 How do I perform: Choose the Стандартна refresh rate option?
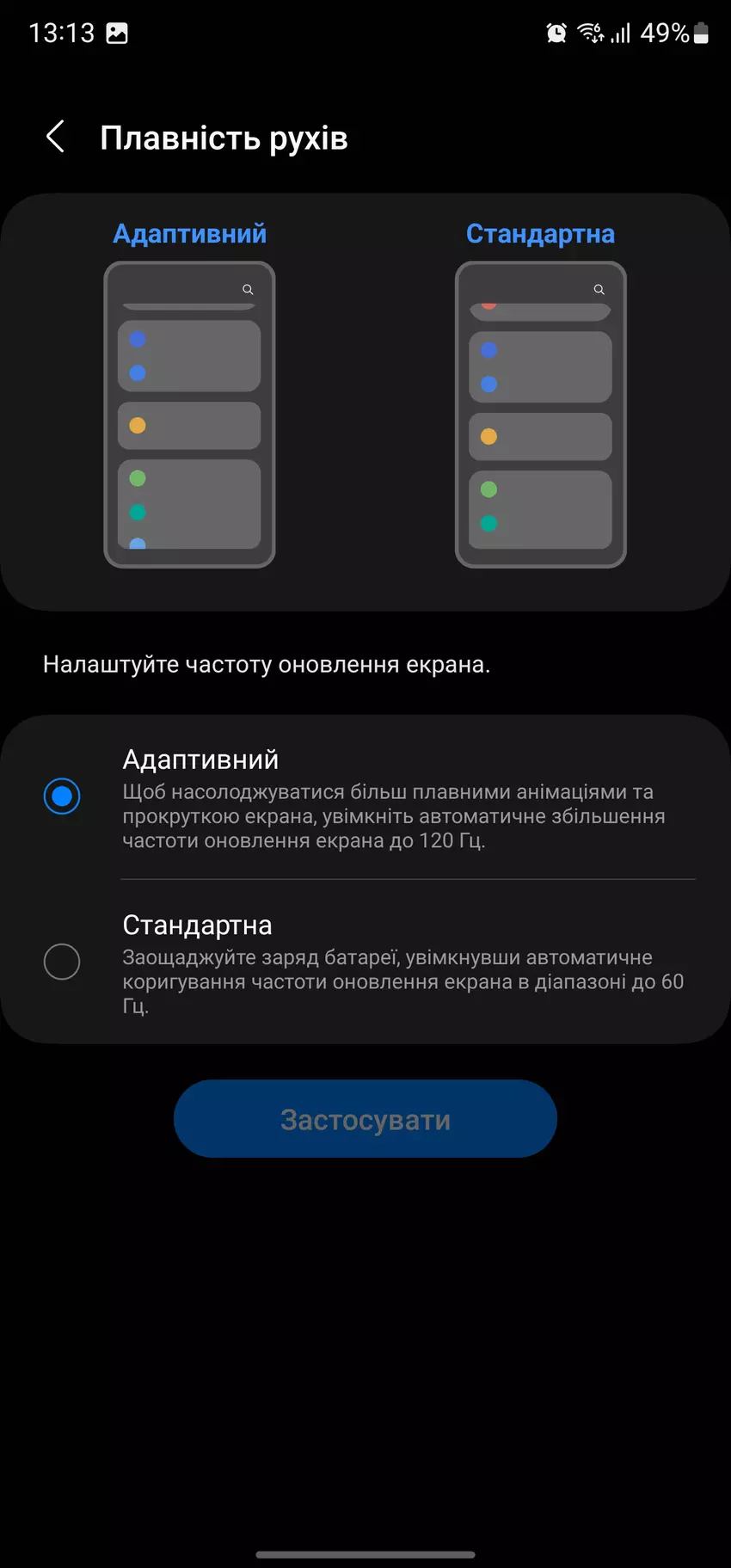tap(62, 962)
